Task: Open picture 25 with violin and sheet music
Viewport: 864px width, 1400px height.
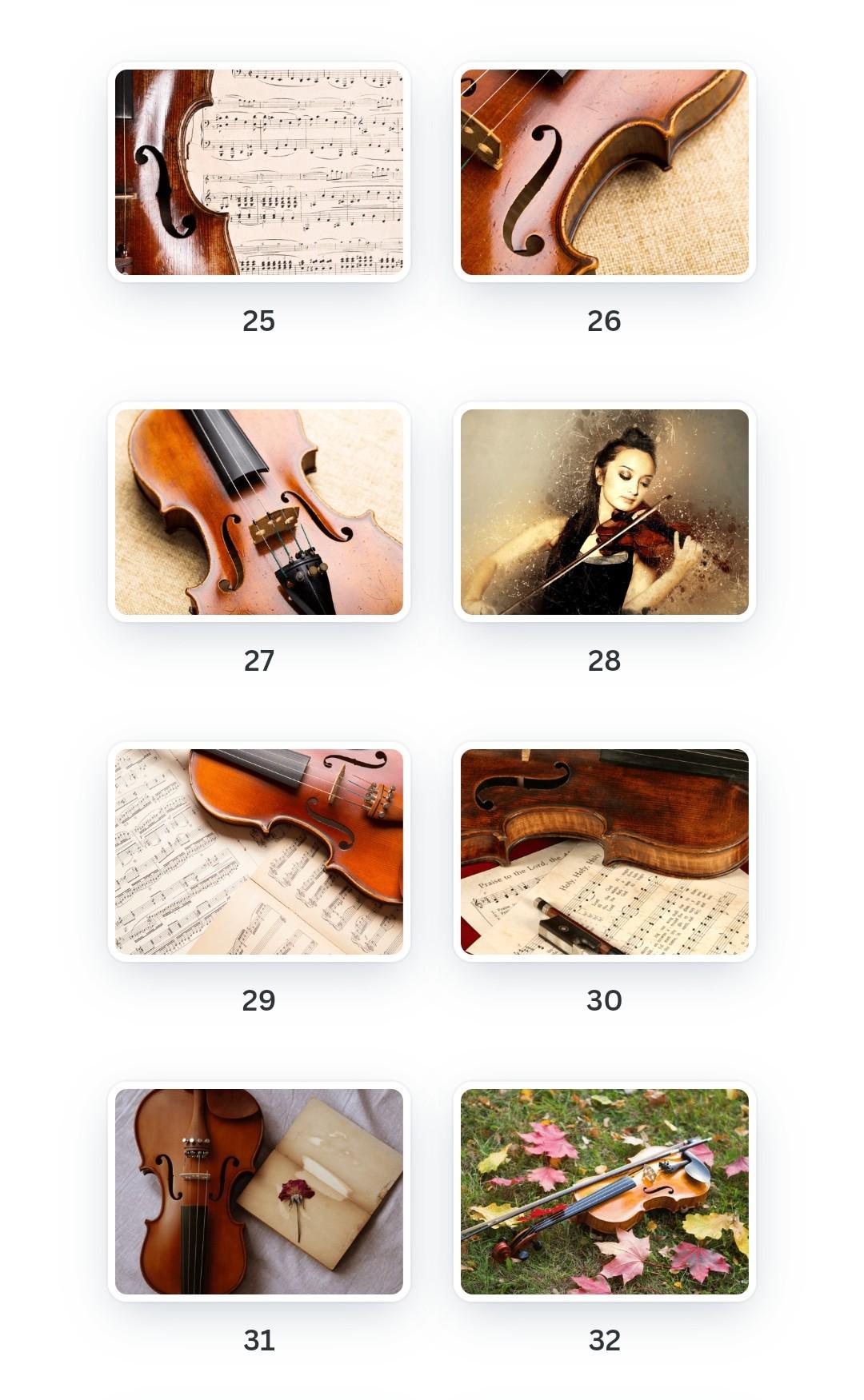Action: (259, 172)
